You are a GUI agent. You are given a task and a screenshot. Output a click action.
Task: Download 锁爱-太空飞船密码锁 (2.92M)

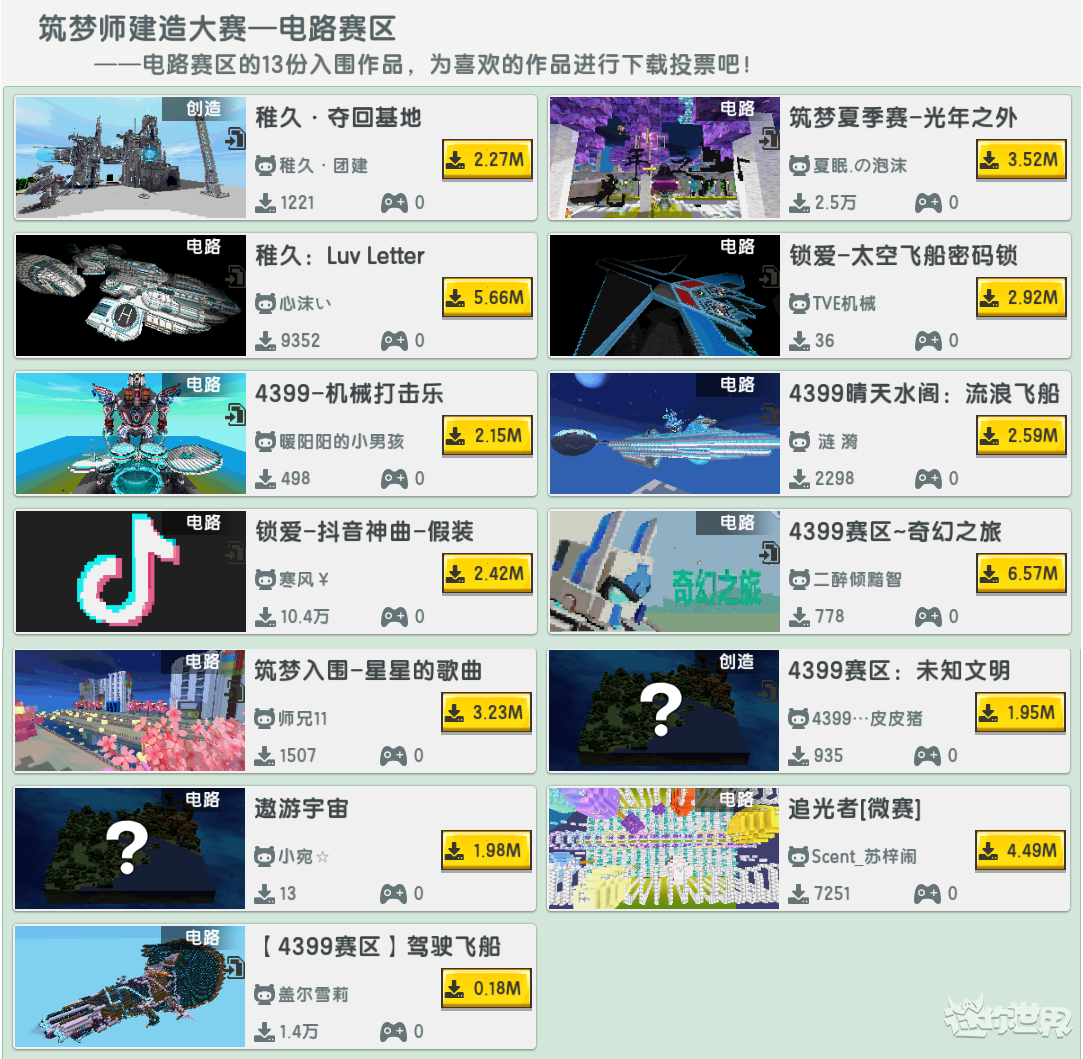(1020, 298)
